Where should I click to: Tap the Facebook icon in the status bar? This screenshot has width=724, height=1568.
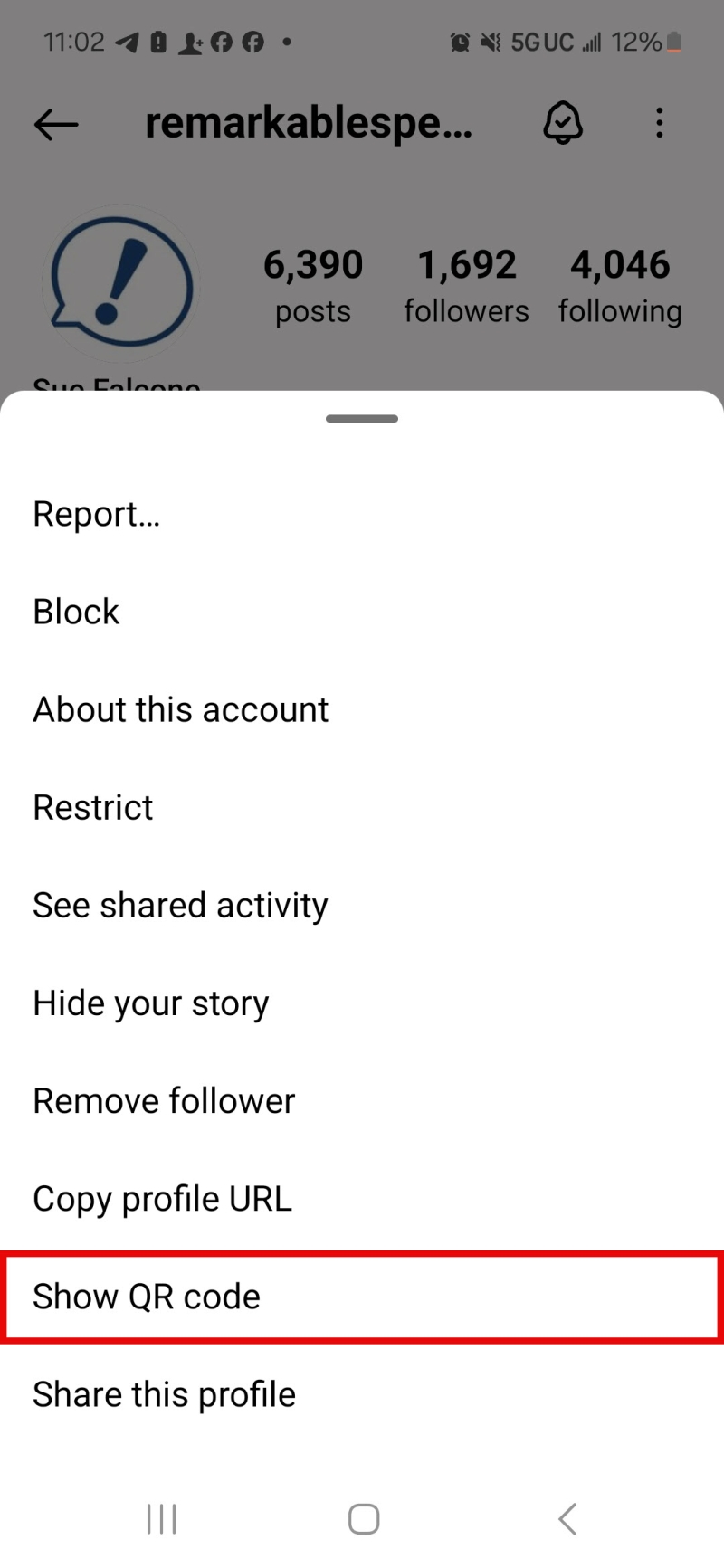click(x=222, y=42)
